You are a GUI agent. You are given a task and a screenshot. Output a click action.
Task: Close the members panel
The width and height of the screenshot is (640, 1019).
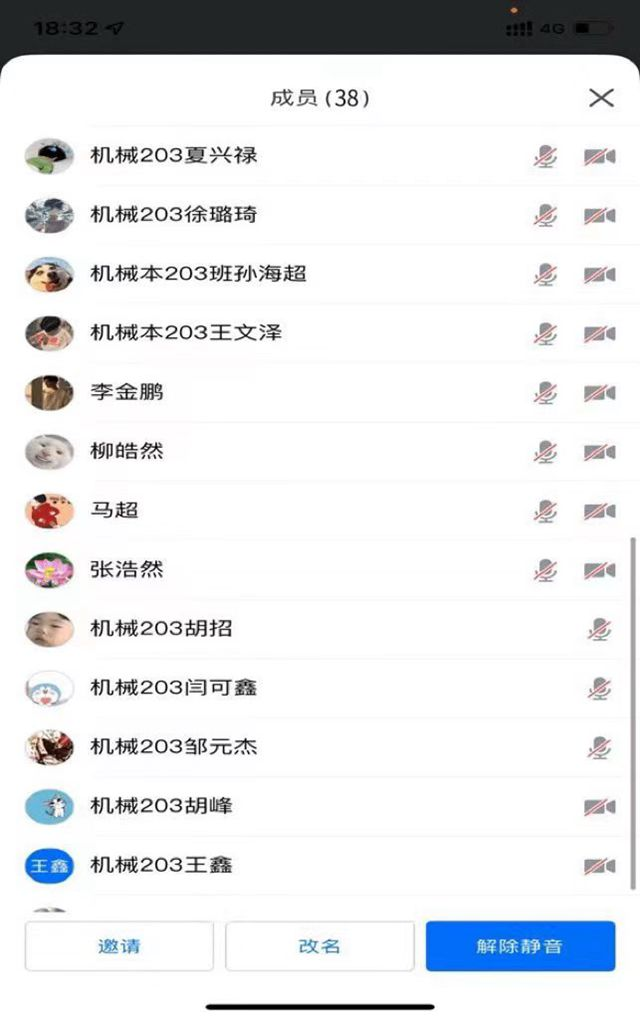point(601,98)
